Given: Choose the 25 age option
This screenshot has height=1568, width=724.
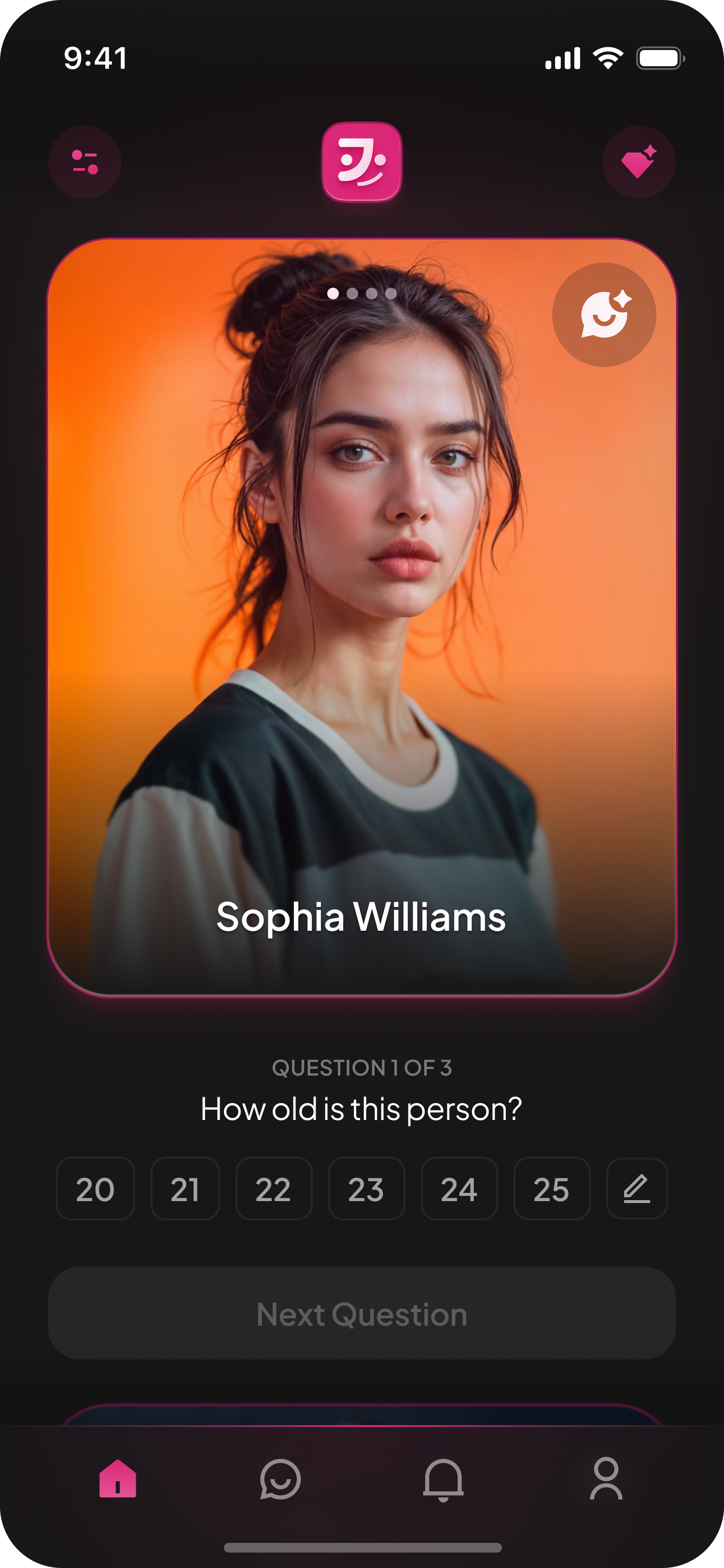Looking at the screenshot, I should [551, 1189].
